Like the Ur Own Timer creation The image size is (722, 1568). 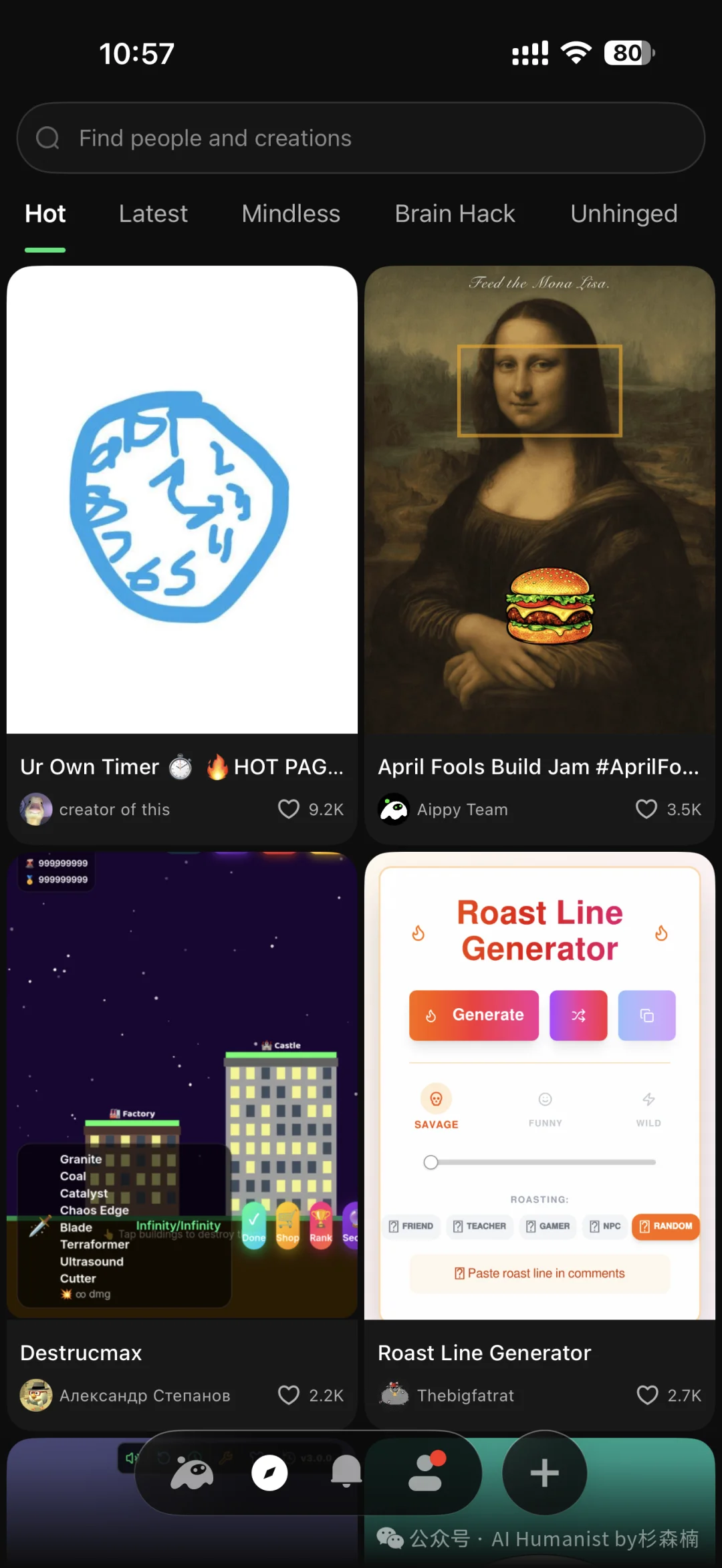click(x=289, y=809)
